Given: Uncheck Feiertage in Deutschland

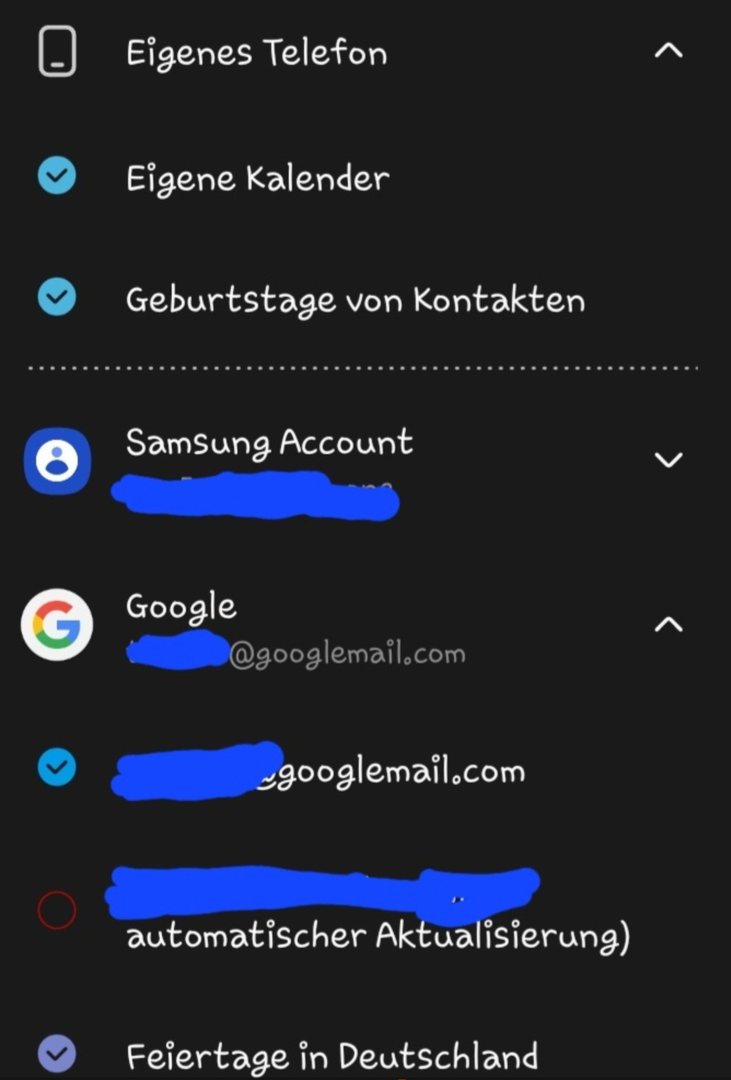Looking at the screenshot, I should pos(56,1052).
